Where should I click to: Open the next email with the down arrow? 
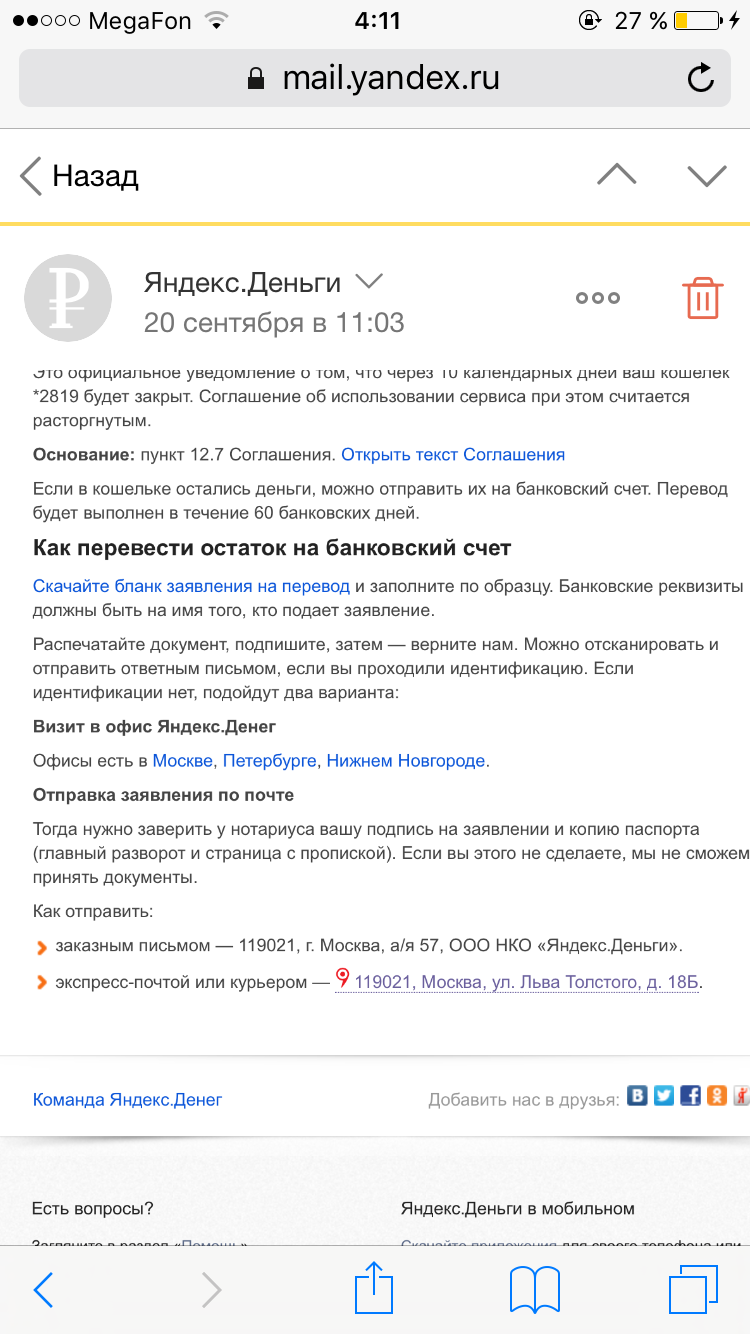pos(706,175)
